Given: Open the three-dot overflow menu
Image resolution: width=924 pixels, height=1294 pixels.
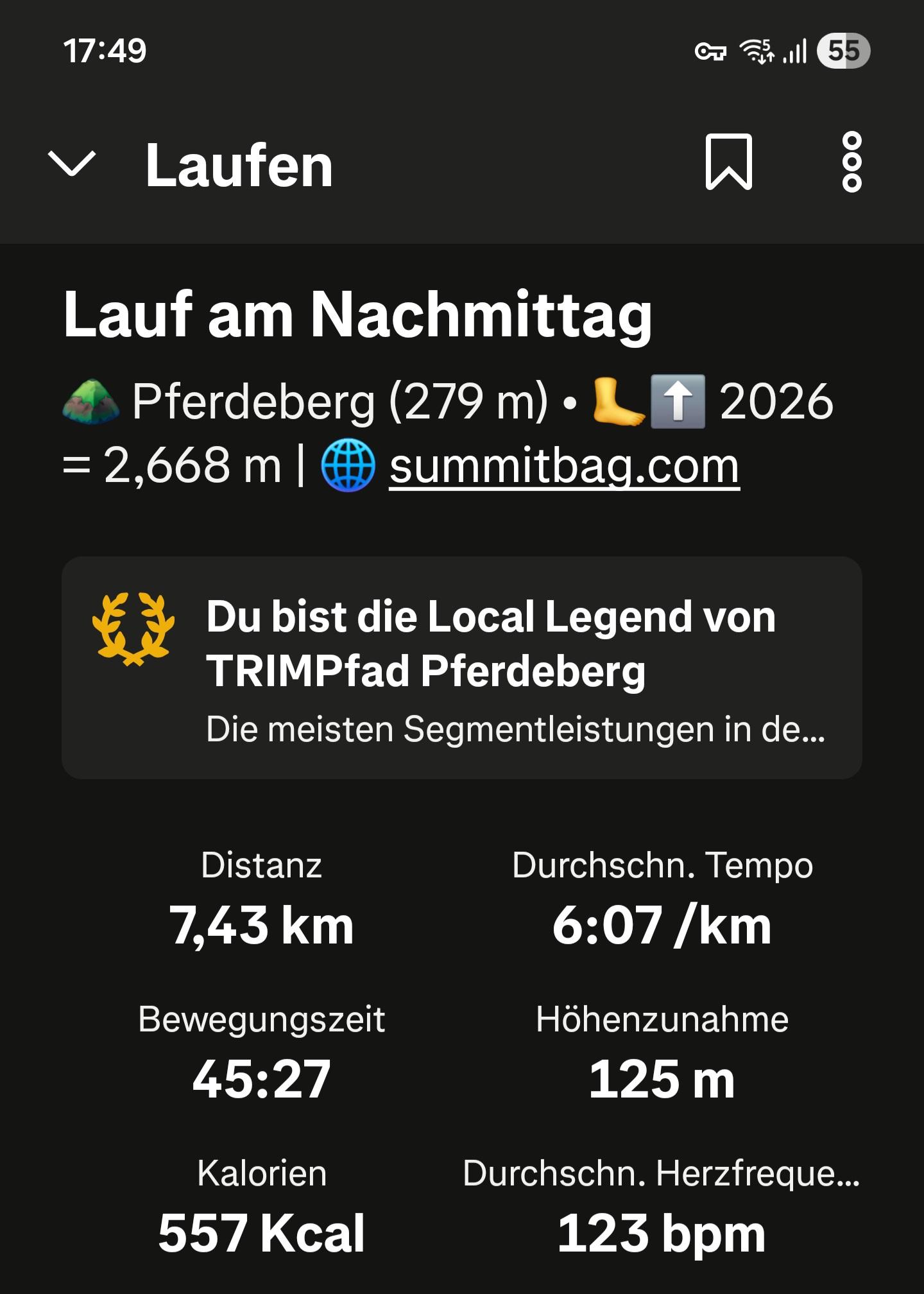Looking at the screenshot, I should (851, 162).
